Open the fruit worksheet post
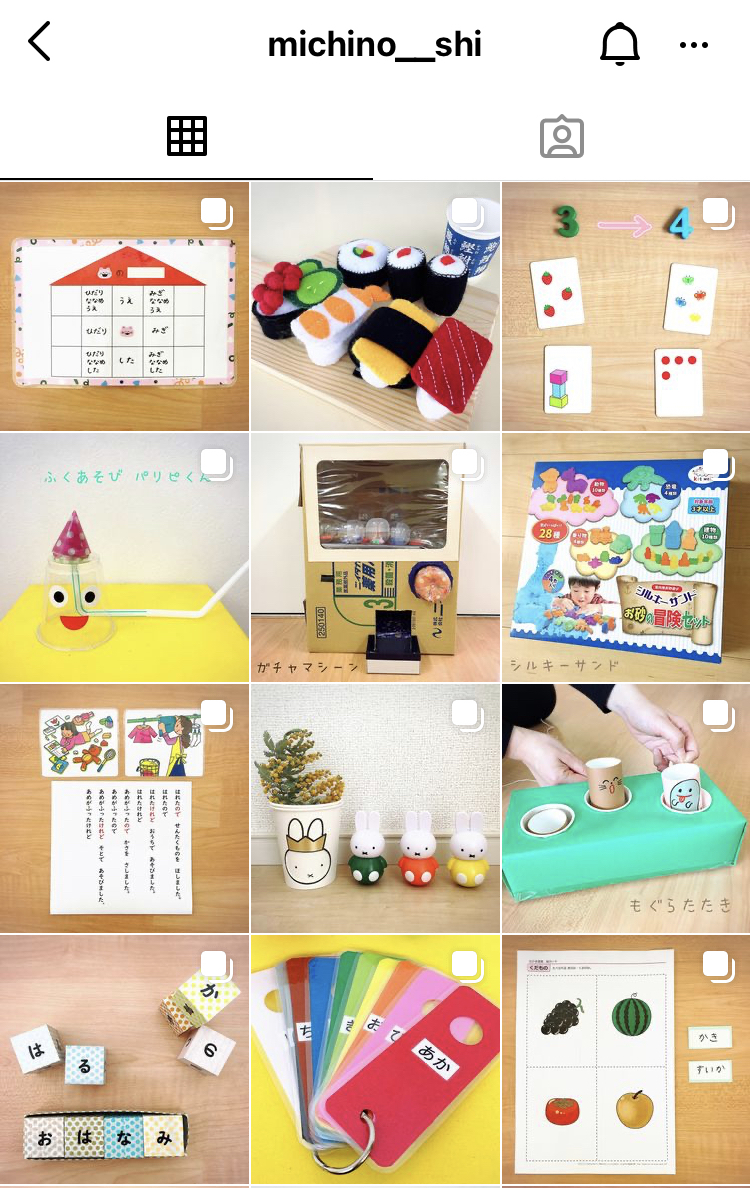 pyautogui.click(x=626, y=1059)
